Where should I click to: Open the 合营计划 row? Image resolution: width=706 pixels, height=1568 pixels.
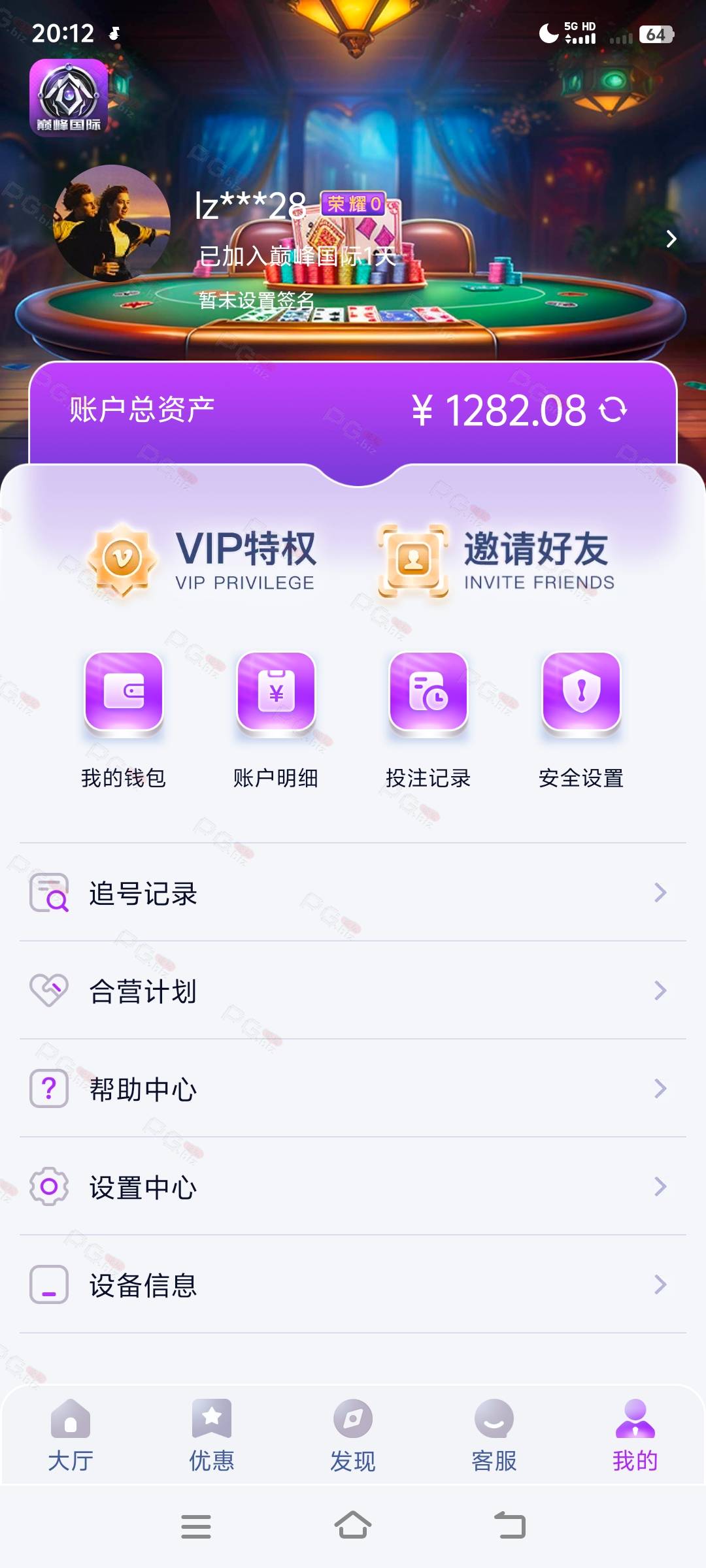tap(353, 990)
